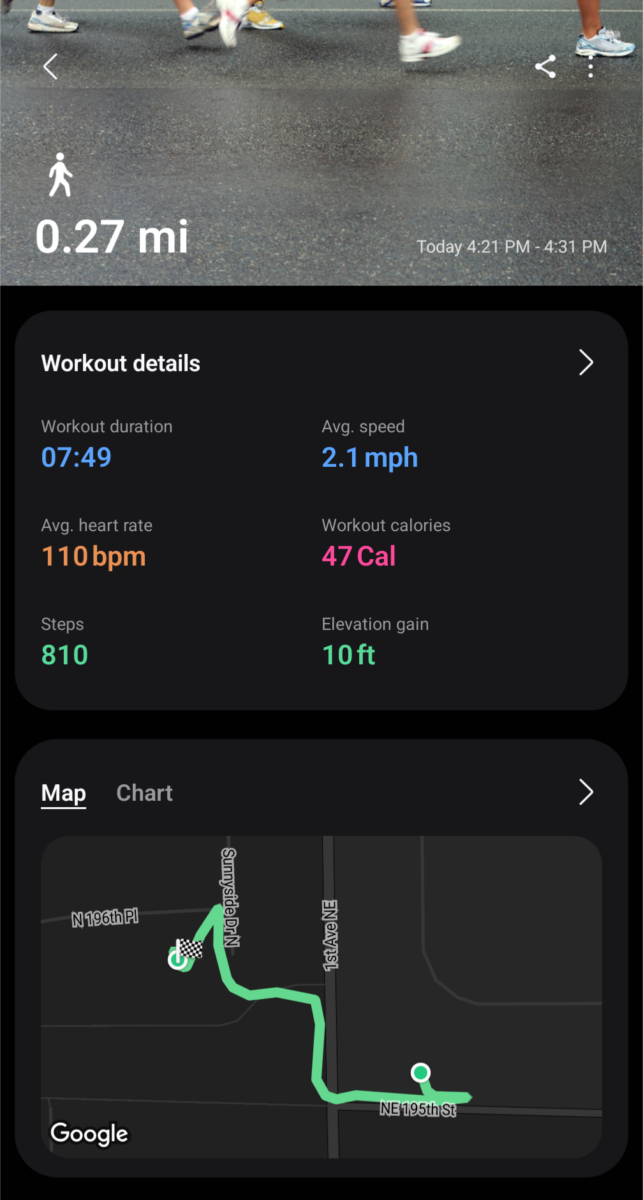
Task: Share this walking workout
Action: 545,67
